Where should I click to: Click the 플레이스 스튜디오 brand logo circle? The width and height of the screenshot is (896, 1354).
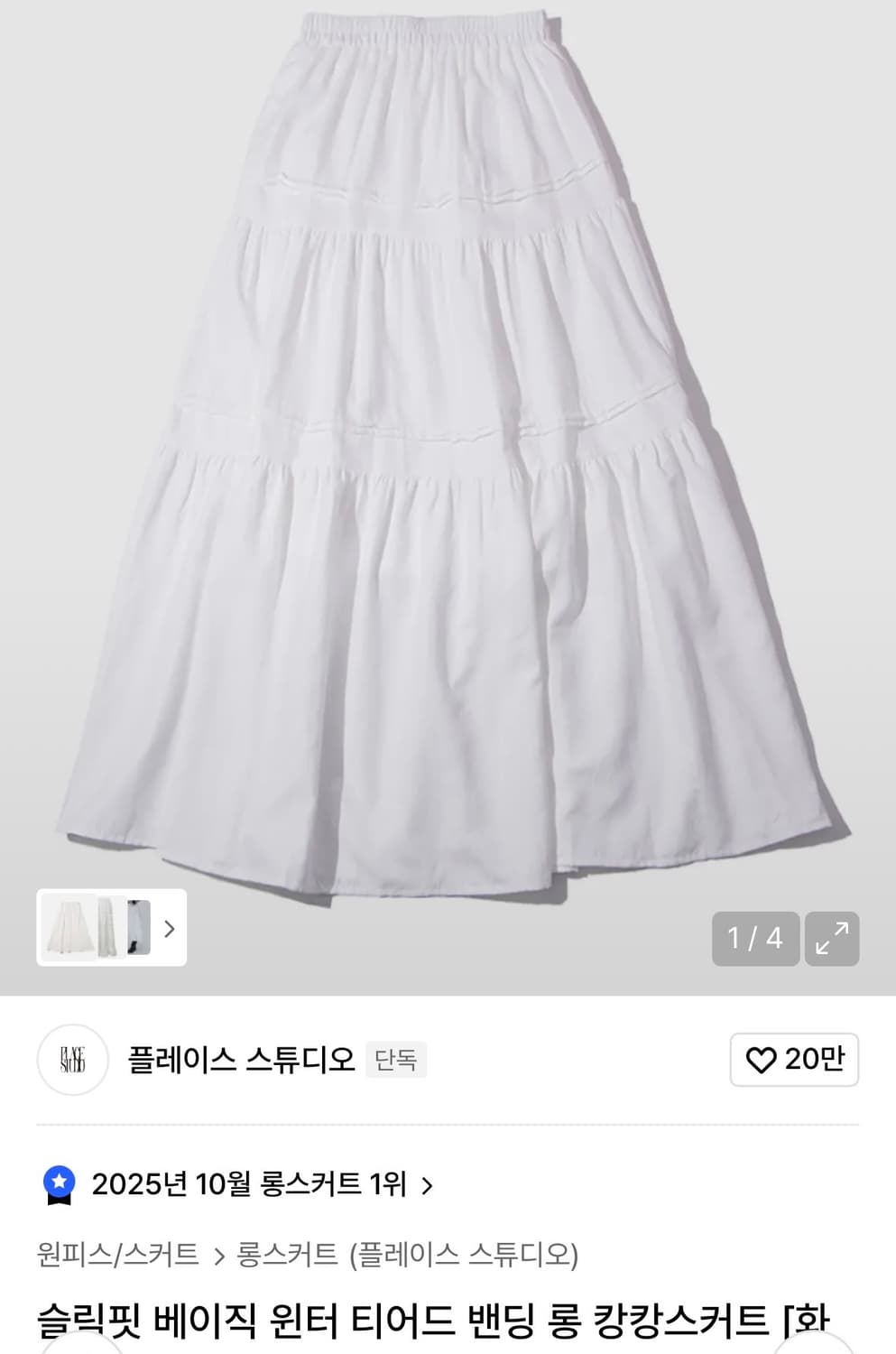tap(72, 1061)
